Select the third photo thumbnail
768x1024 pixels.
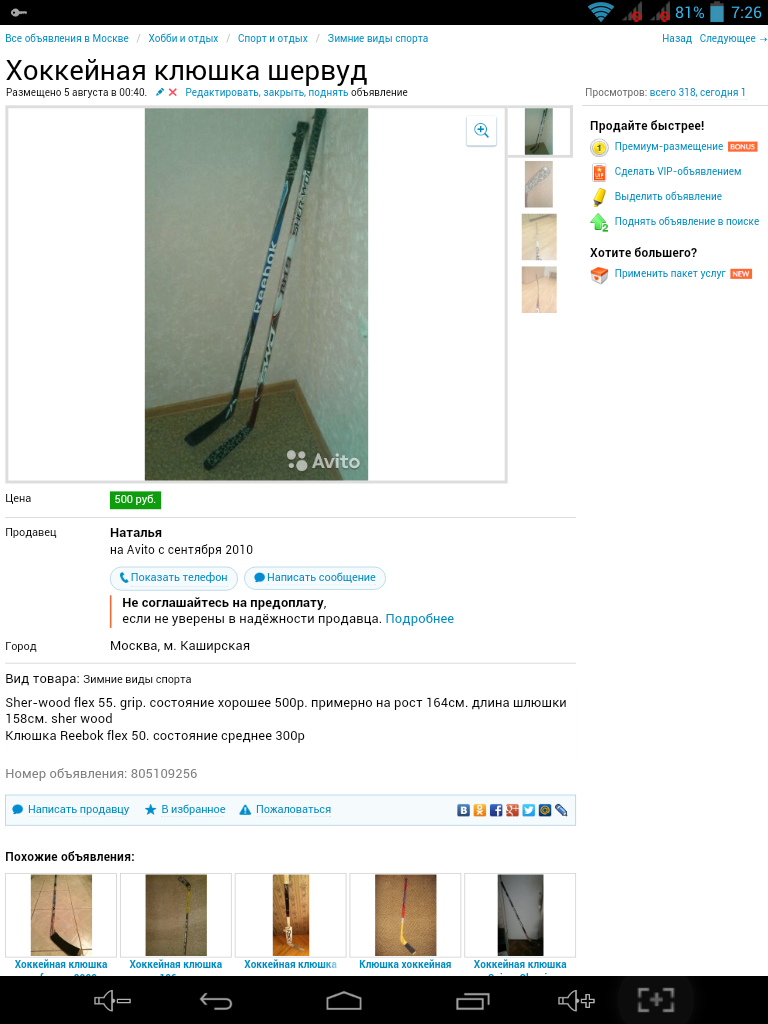[x=538, y=237]
